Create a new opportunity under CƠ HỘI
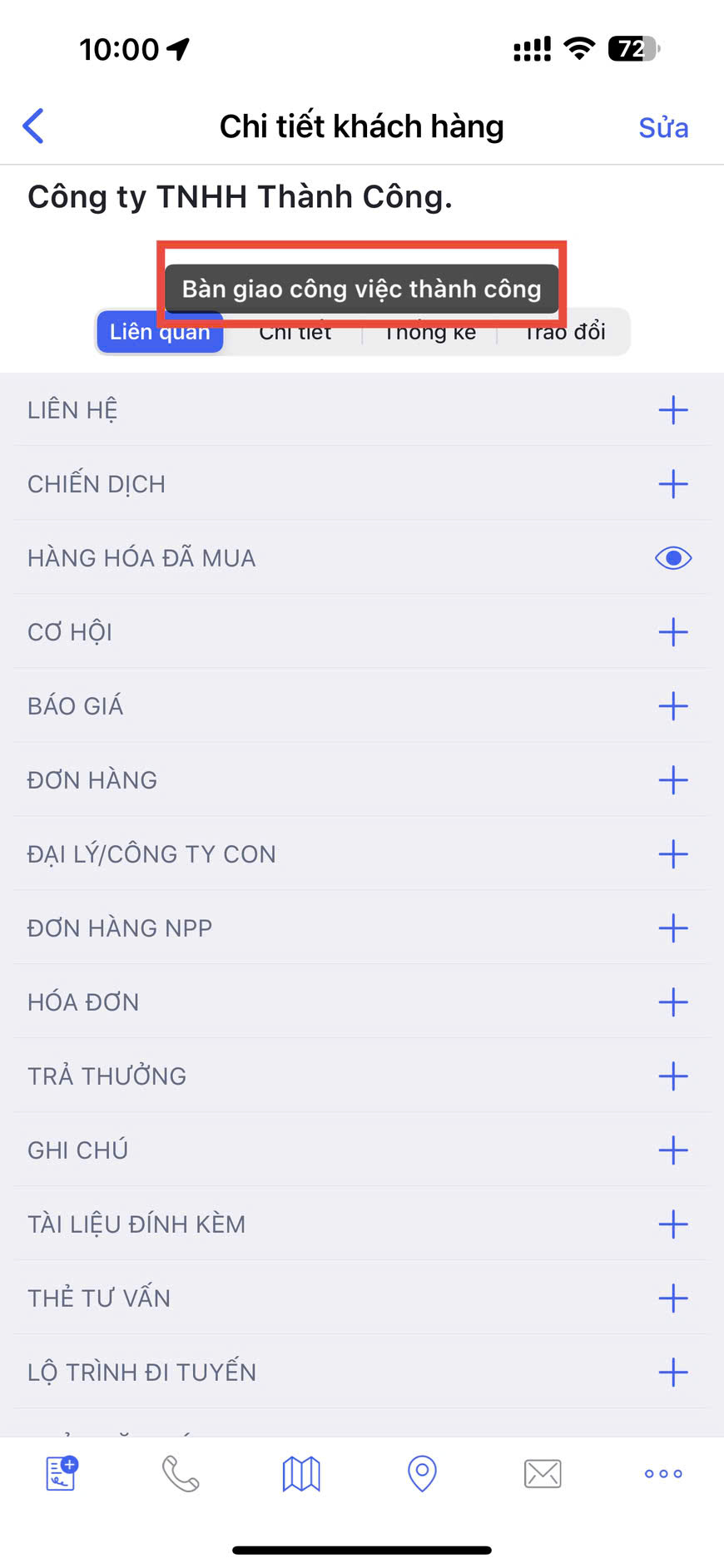Screen dimensions: 724x1568 point(672,632)
